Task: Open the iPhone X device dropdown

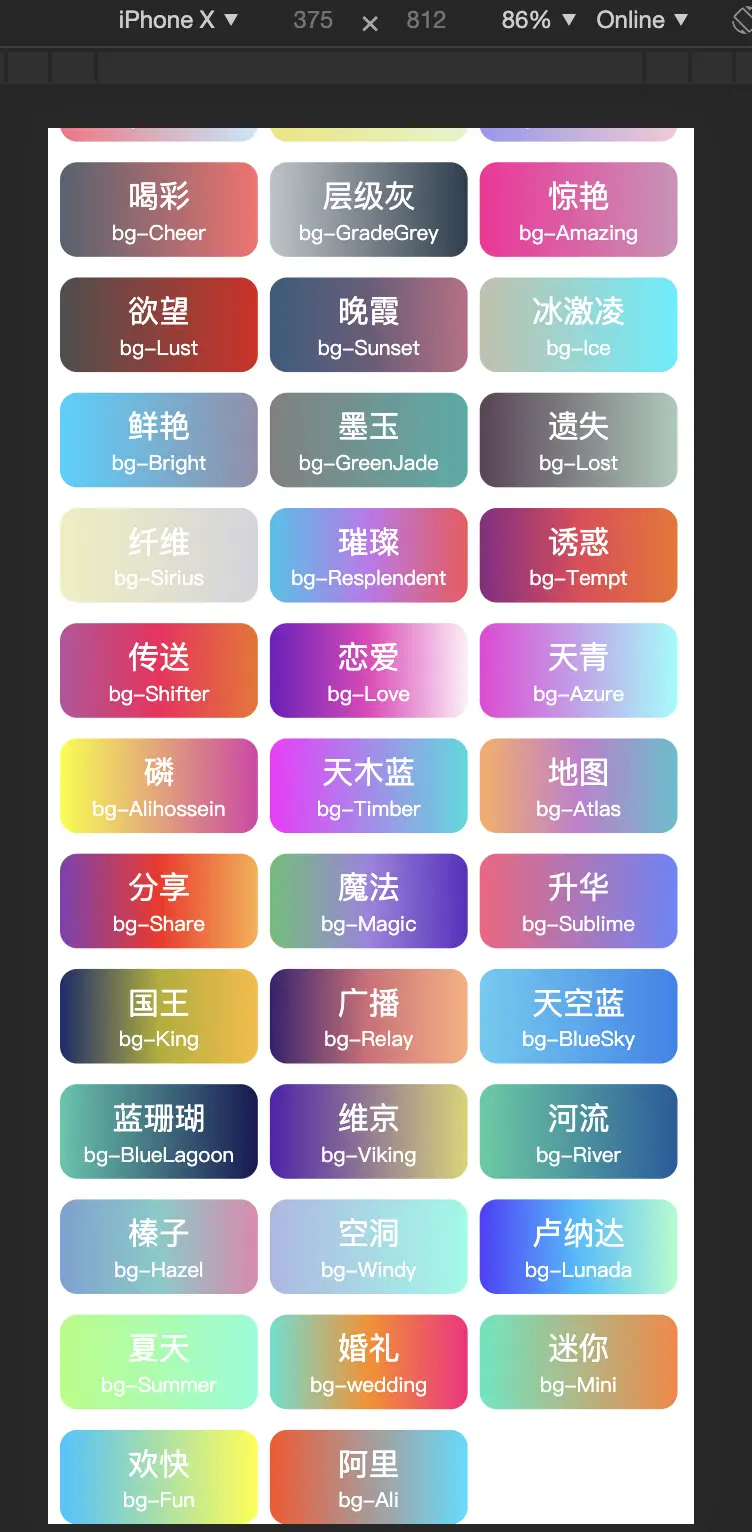Action: point(178,20)
